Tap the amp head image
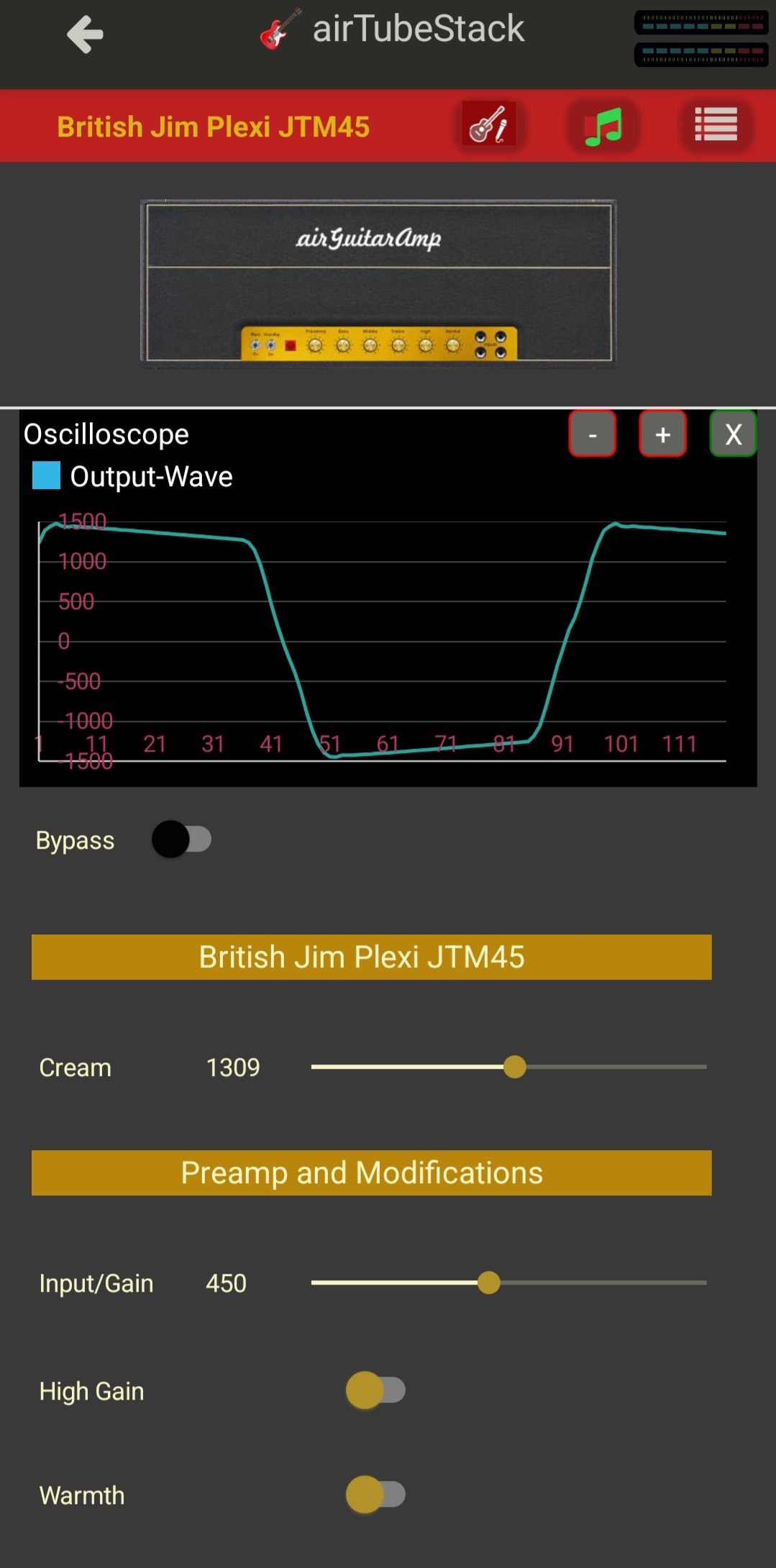 [378, 283]
